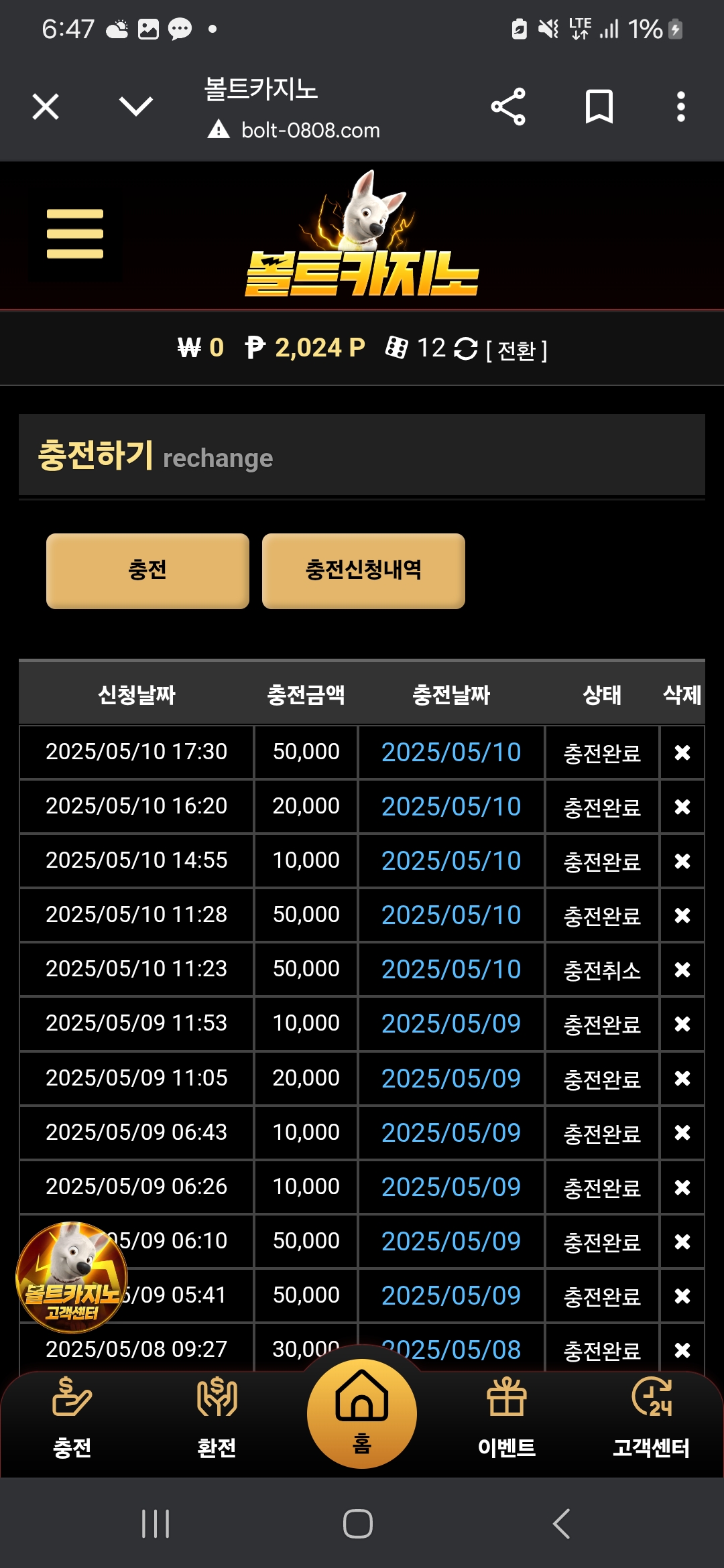Go to 충전 in bottom navigation
This screenshot has height=1568, width=724.
(x=72, y=1418)
